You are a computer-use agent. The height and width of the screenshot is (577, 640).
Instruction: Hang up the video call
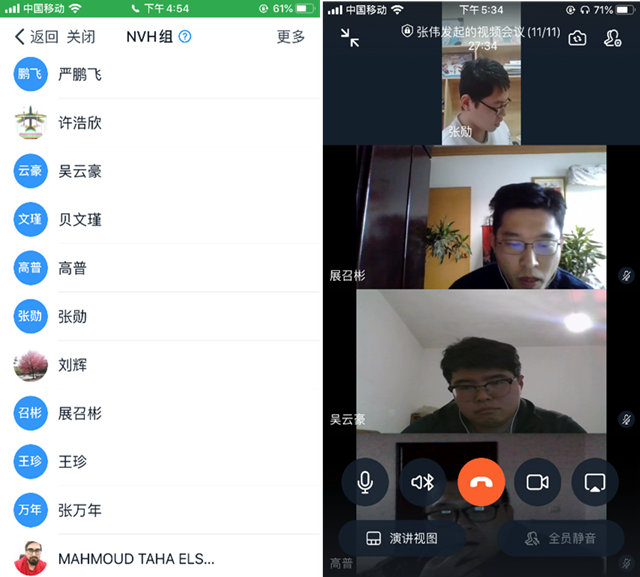pyautogui.click(x=481, y=482)
